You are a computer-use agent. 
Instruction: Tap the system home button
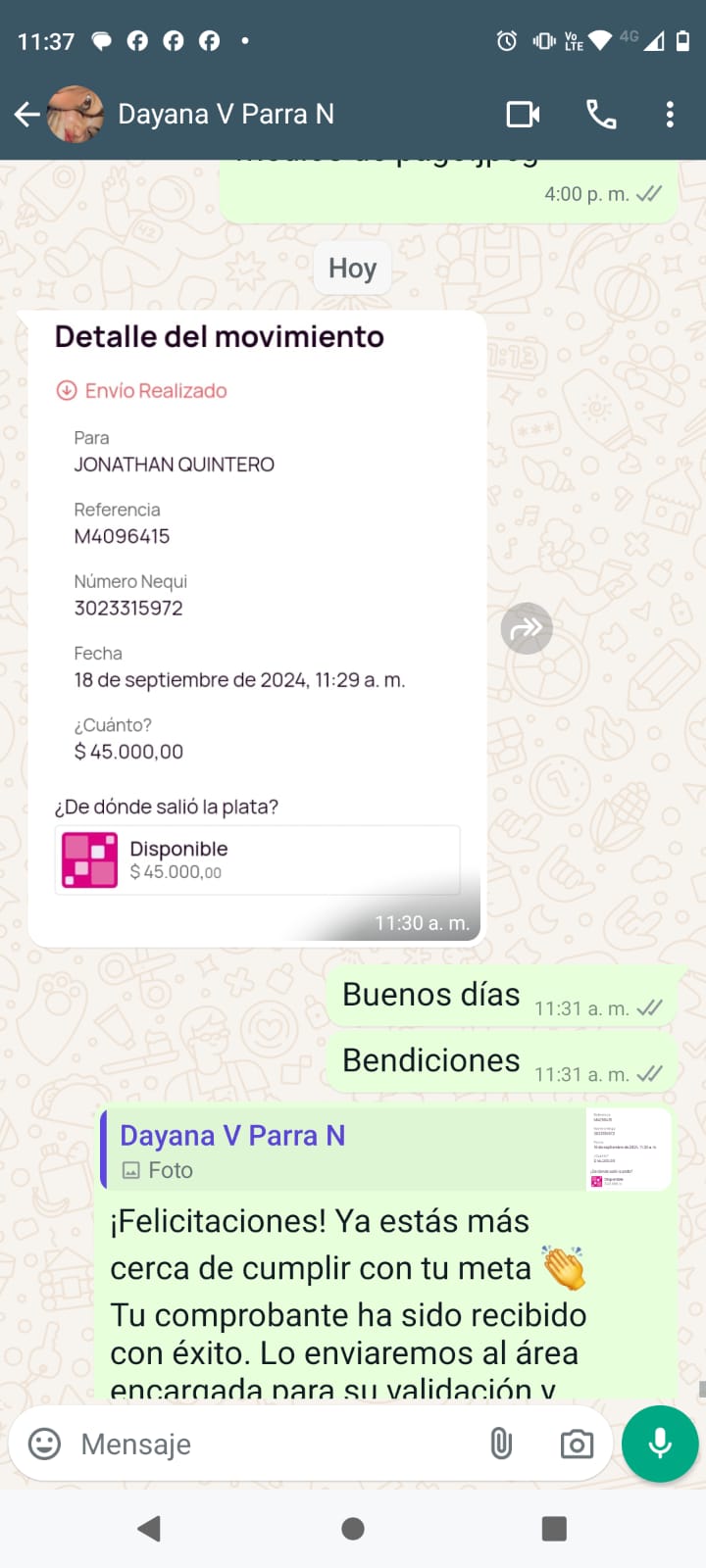(353, 1529)
